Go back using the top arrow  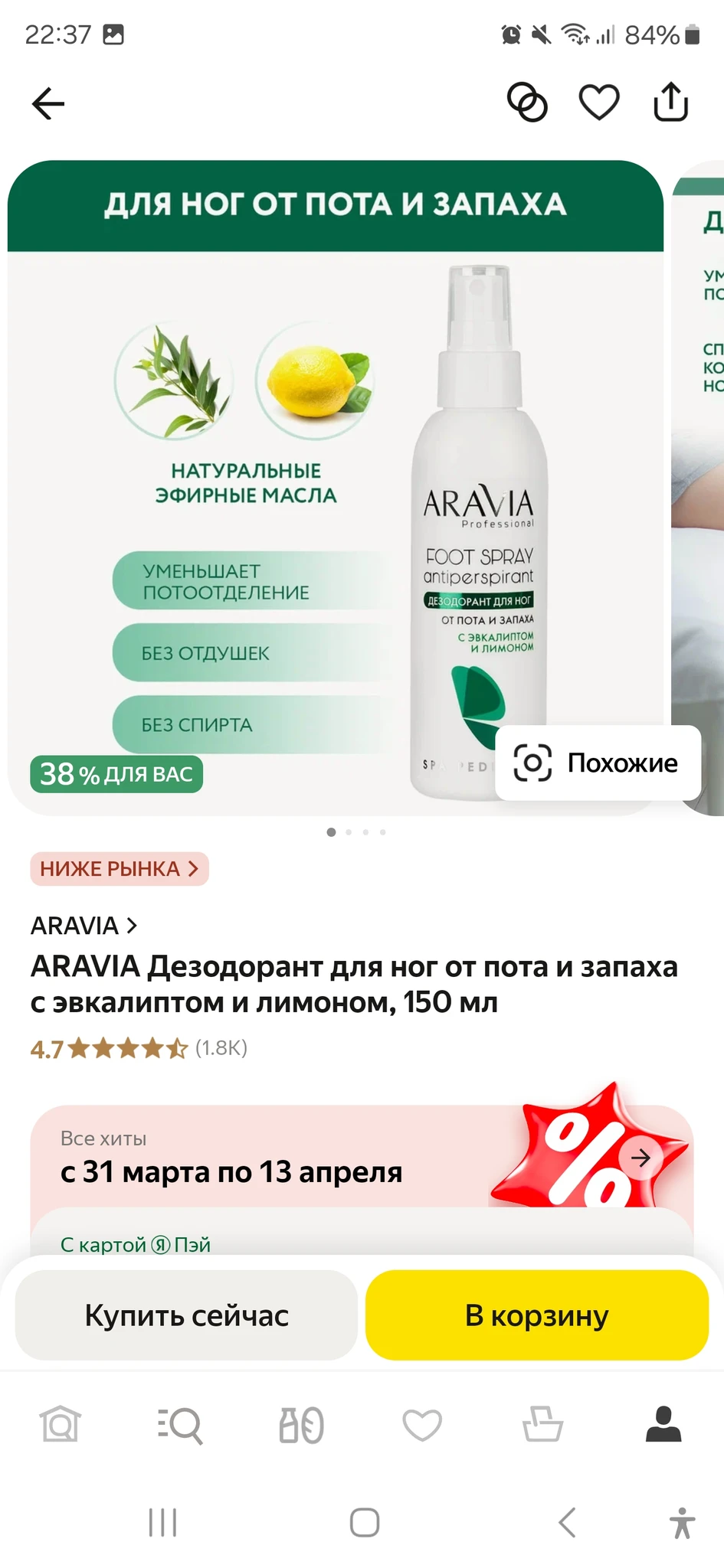(x=48, y=103)
